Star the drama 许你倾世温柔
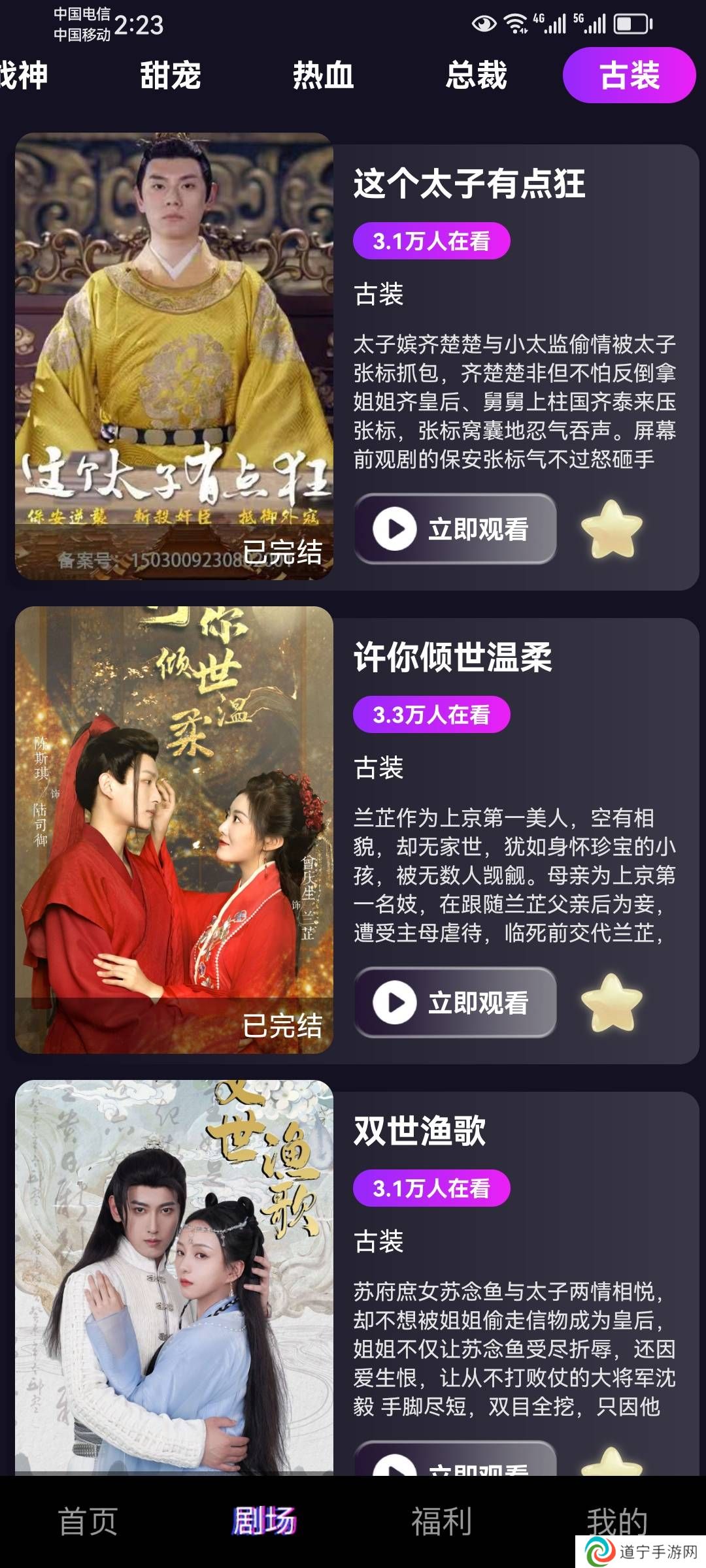The height and width of the screenshot is (1568, 706). tap(611, 1002)
